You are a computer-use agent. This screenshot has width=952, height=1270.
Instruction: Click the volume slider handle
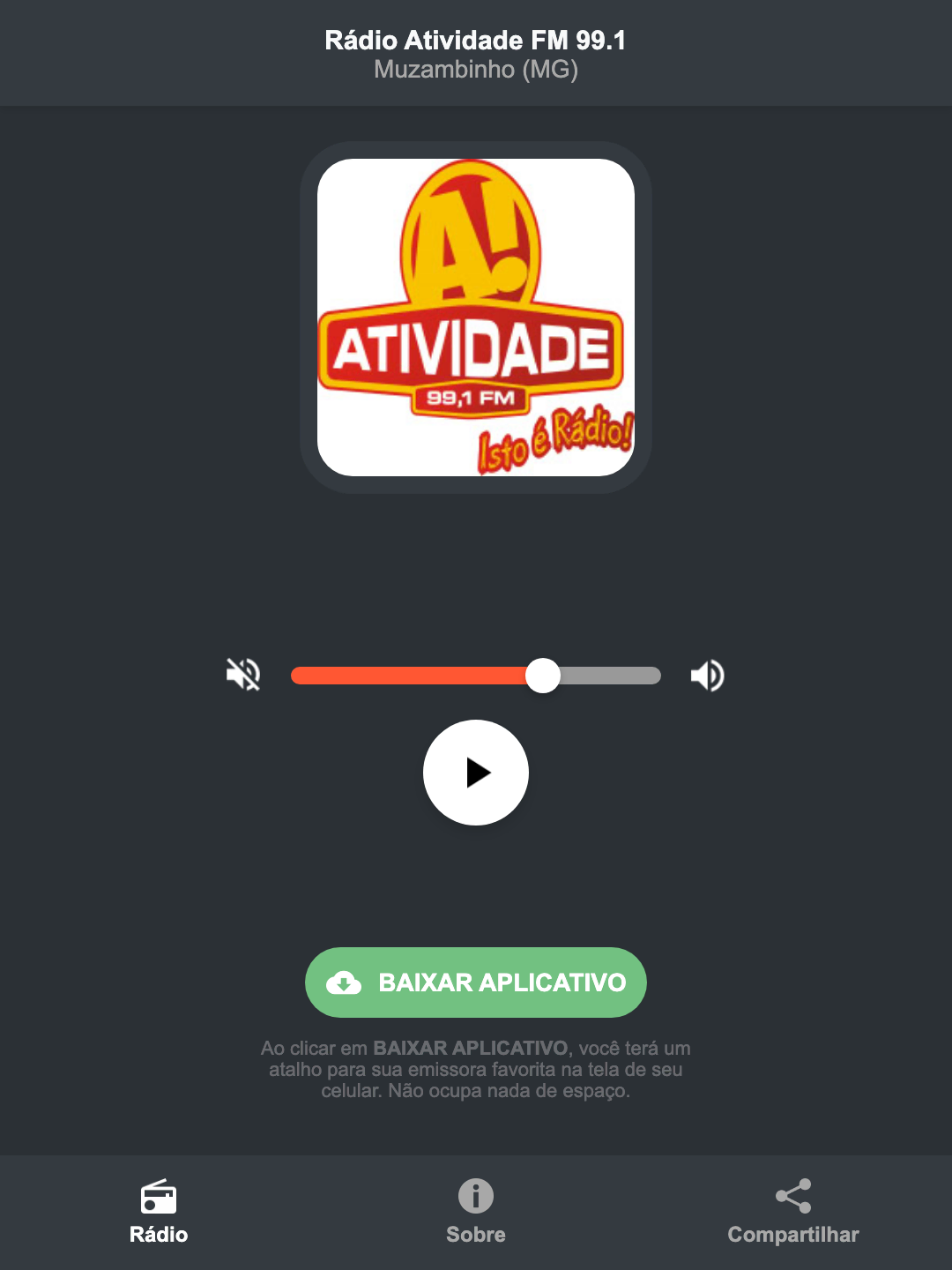pyautogui.click(x=543, y=675)
